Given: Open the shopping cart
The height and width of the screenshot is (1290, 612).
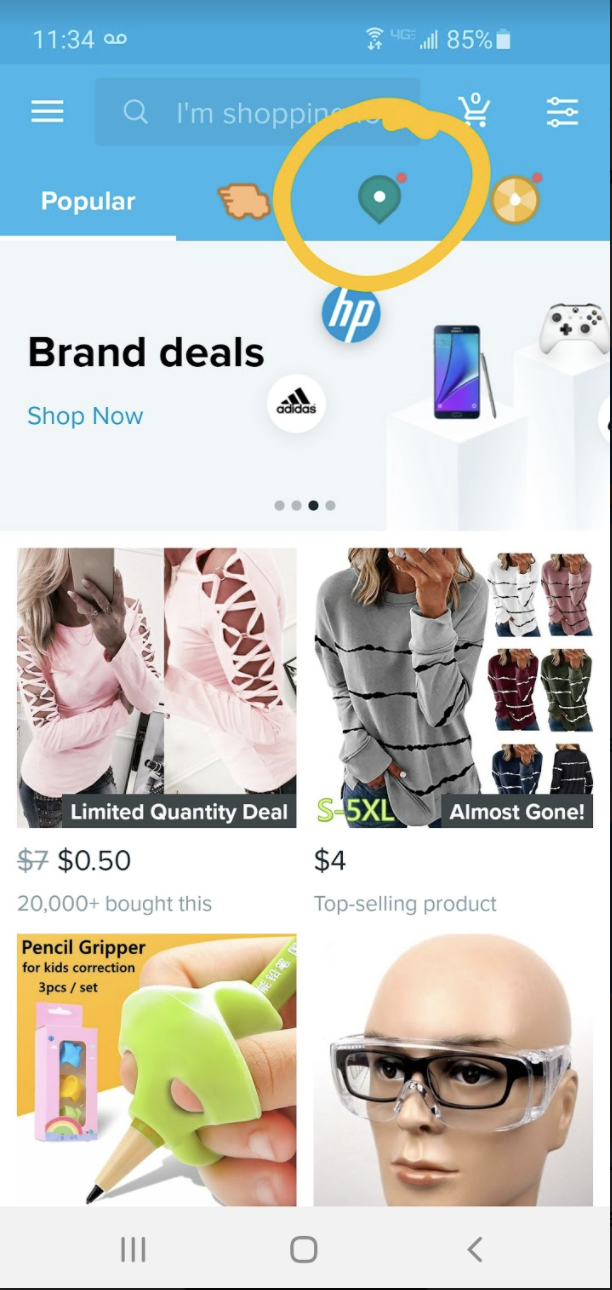Looking at the screenshot, I should 474,111.
